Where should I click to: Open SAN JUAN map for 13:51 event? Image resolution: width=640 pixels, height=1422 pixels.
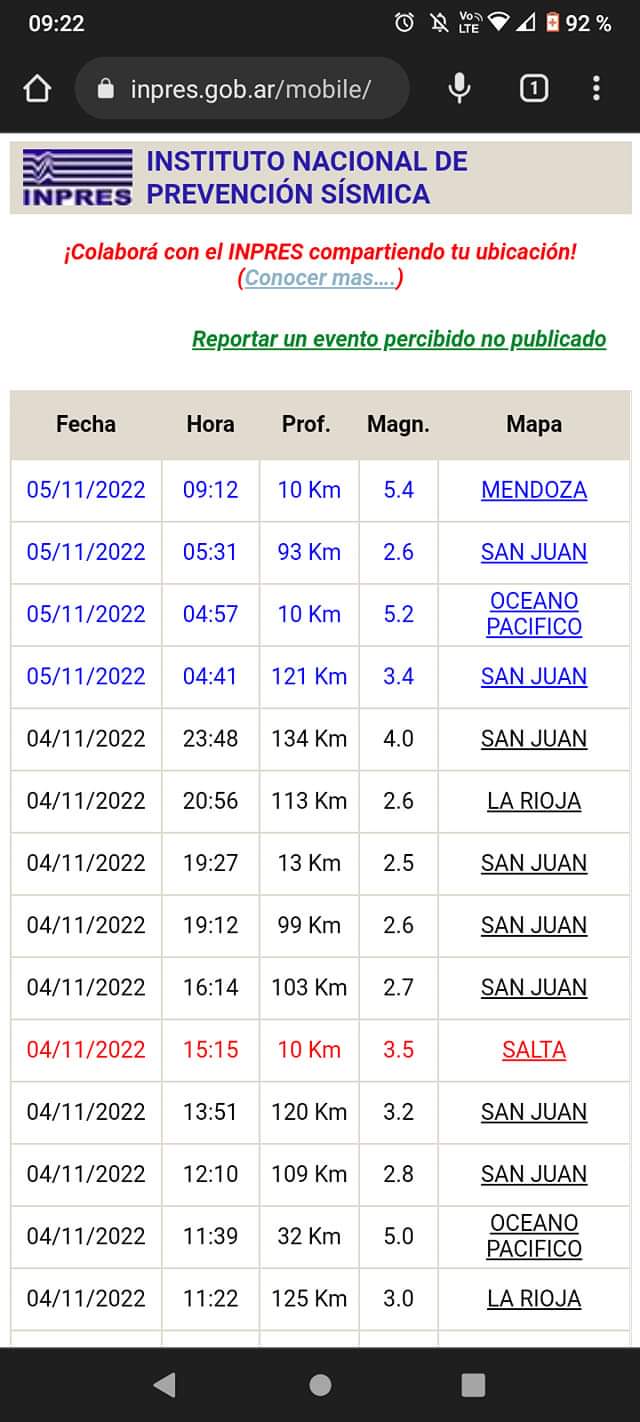coord(534,1112)
